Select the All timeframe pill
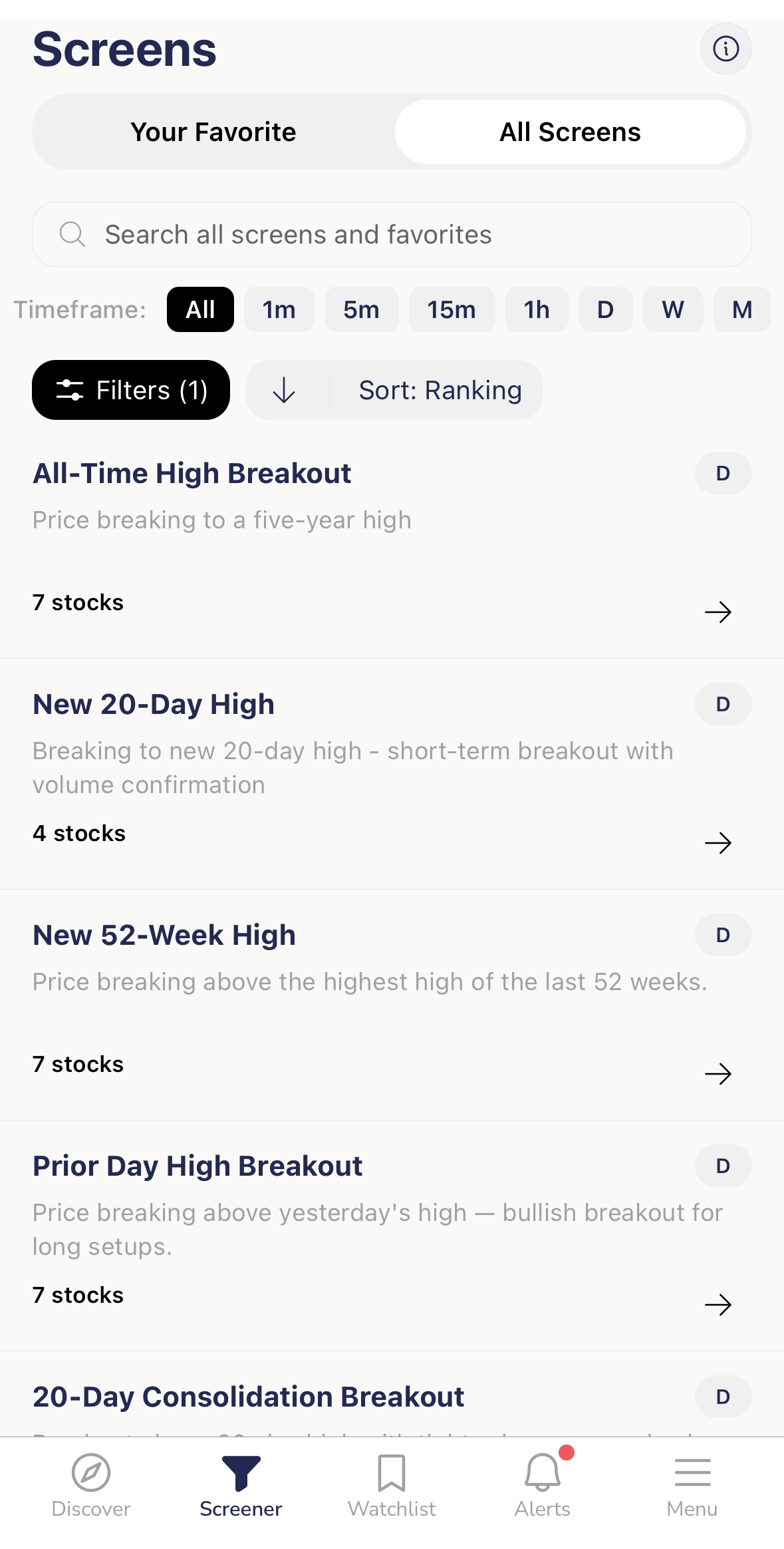The height and width of the screenshot is (1549, 784). [x=199, y=309]
